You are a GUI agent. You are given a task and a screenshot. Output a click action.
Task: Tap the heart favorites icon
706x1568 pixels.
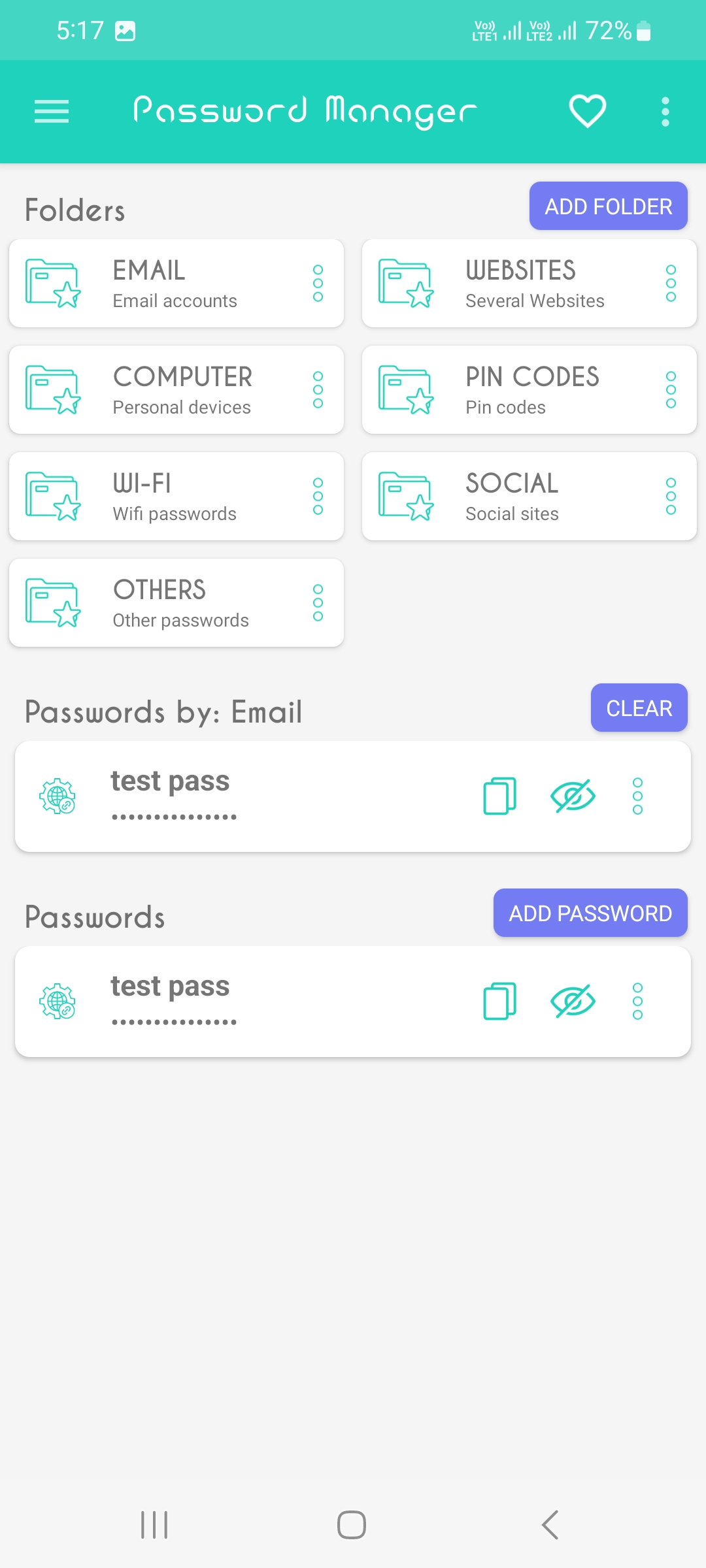(588, 111)
